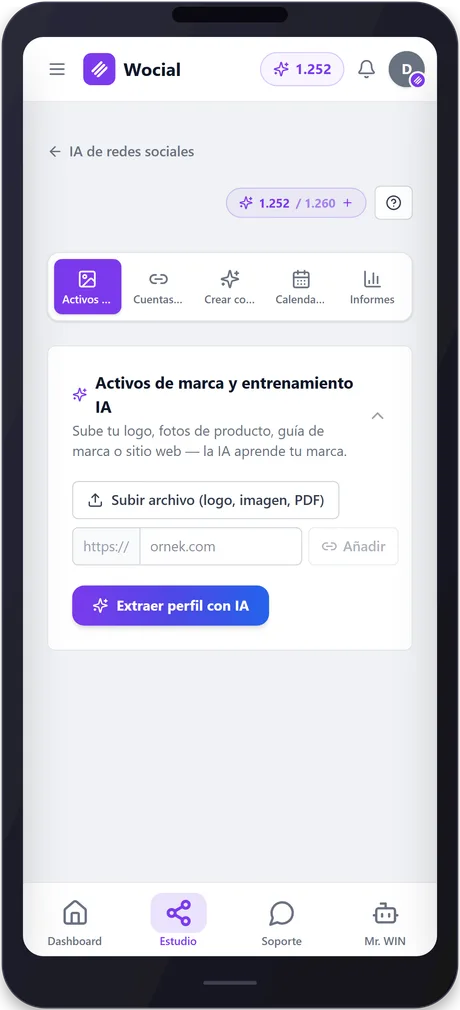This screenshot has height=1010, width=460.
Task: Open the profile avatar menu
Action: click(407, 69)
